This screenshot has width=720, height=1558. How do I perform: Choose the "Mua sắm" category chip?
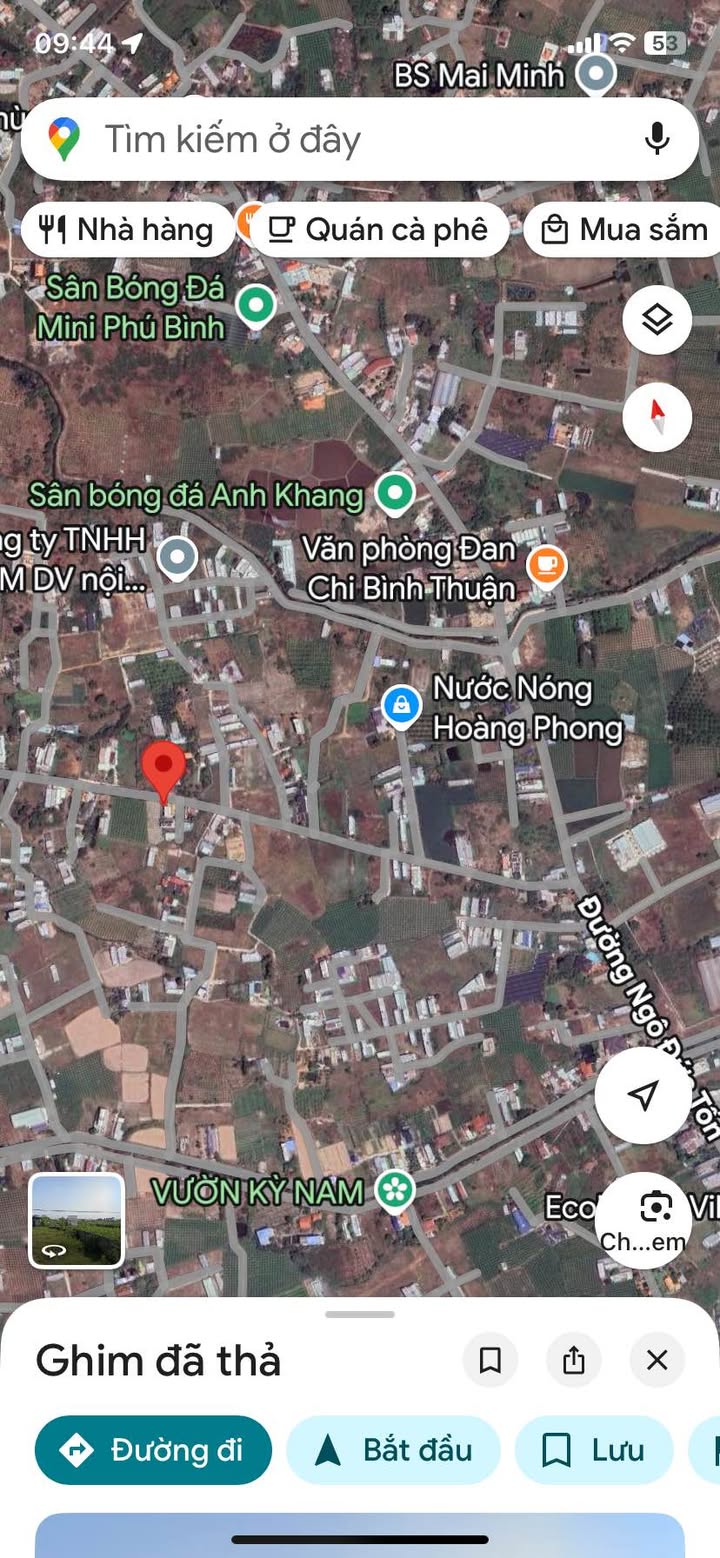[x=625, y=230]
